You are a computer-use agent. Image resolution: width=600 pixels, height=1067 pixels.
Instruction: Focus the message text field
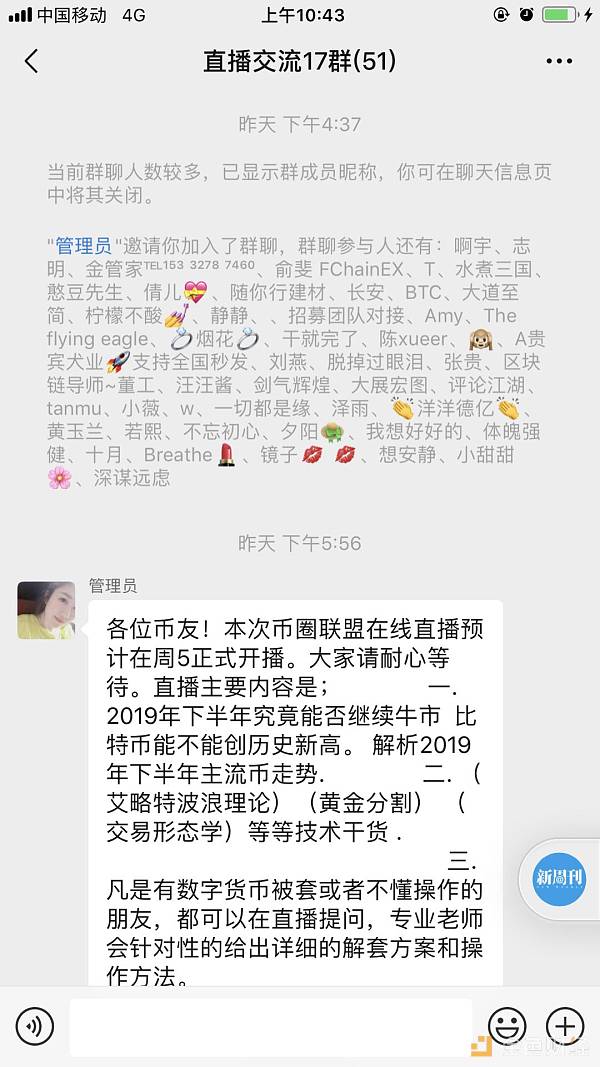coord(270,1025)
